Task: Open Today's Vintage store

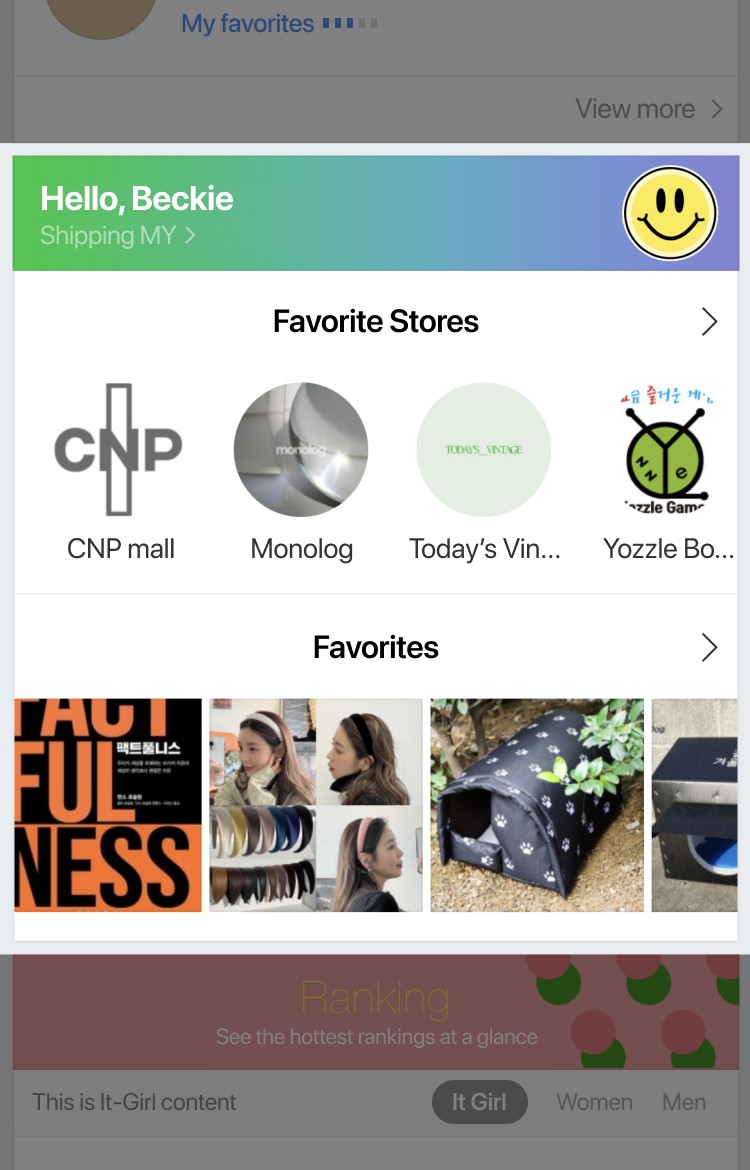Action: click(x=484, y=472)
